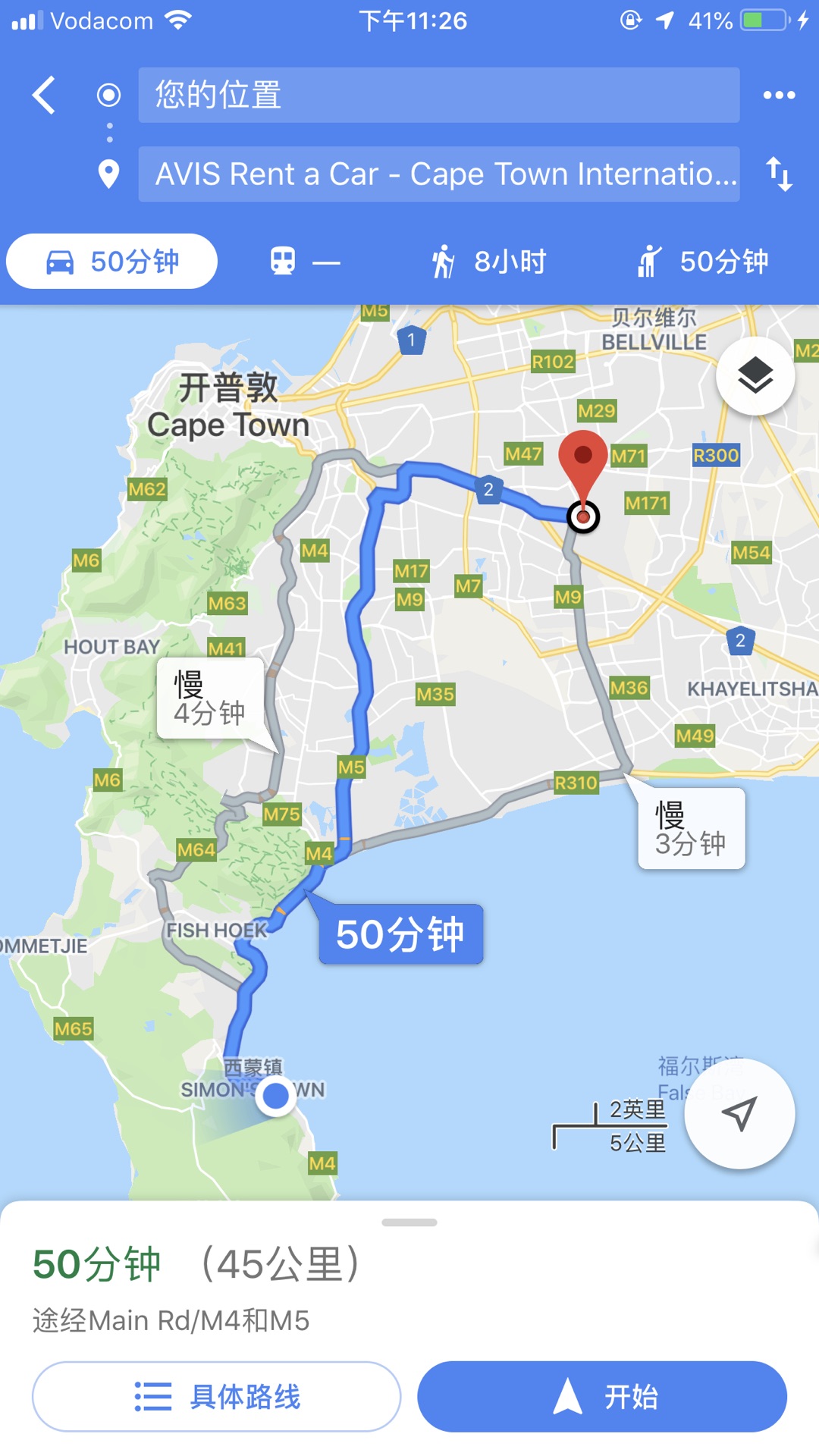Edit the AVIS Rent a Car destination field
This screenshot has height=1456, width=819.
438,174
